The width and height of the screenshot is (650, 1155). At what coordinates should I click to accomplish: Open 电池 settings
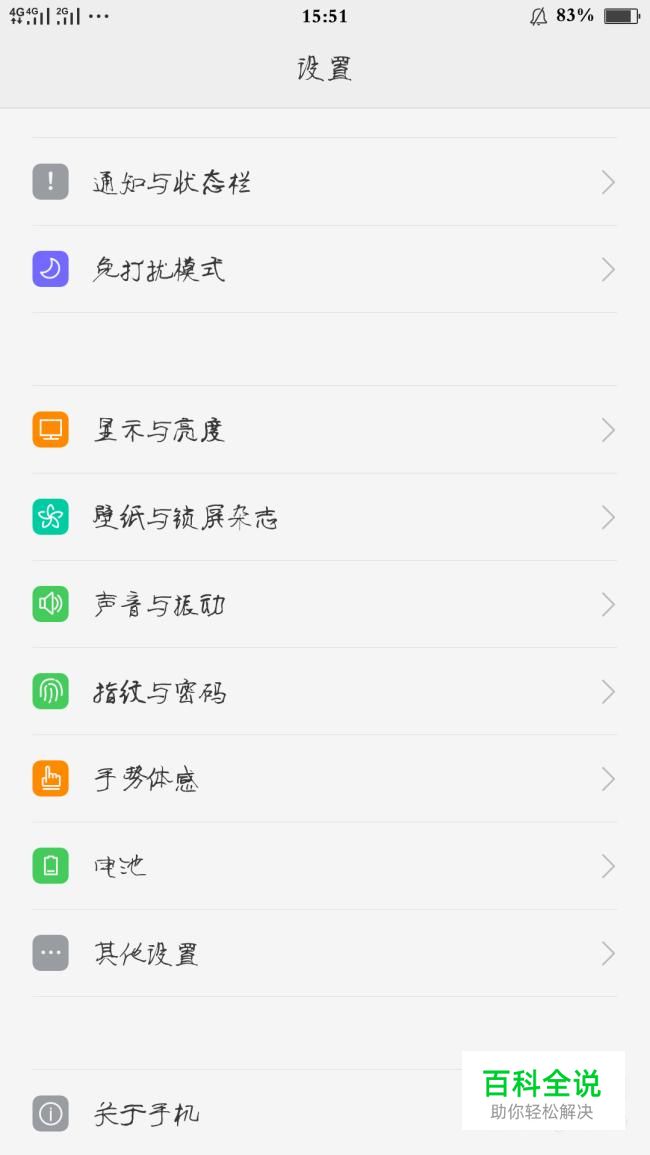point(324,866)
